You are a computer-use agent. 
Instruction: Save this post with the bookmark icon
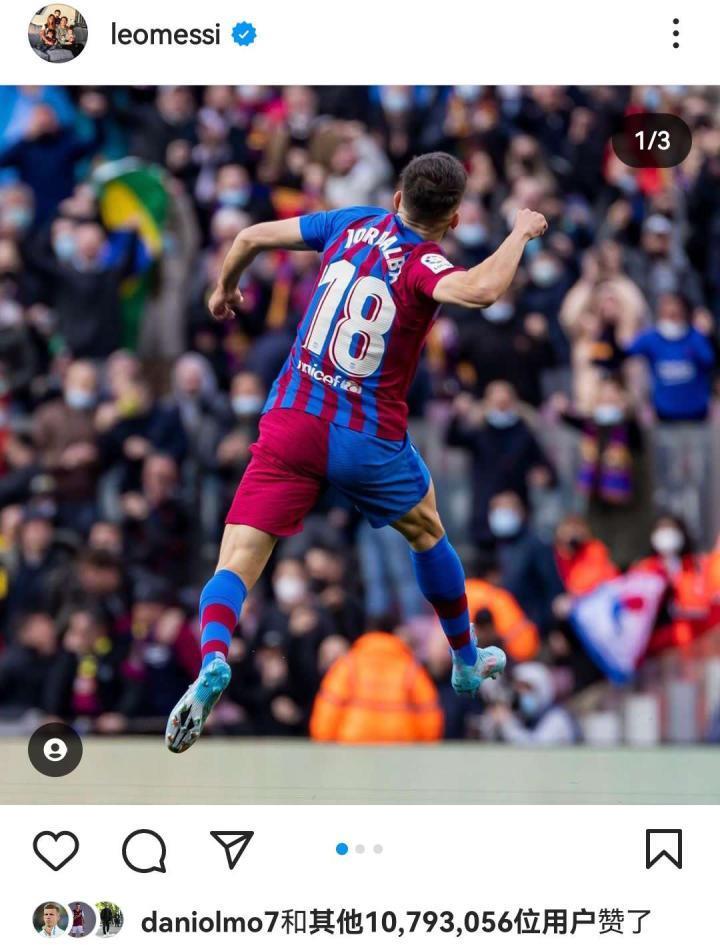[x=663, y=849]
